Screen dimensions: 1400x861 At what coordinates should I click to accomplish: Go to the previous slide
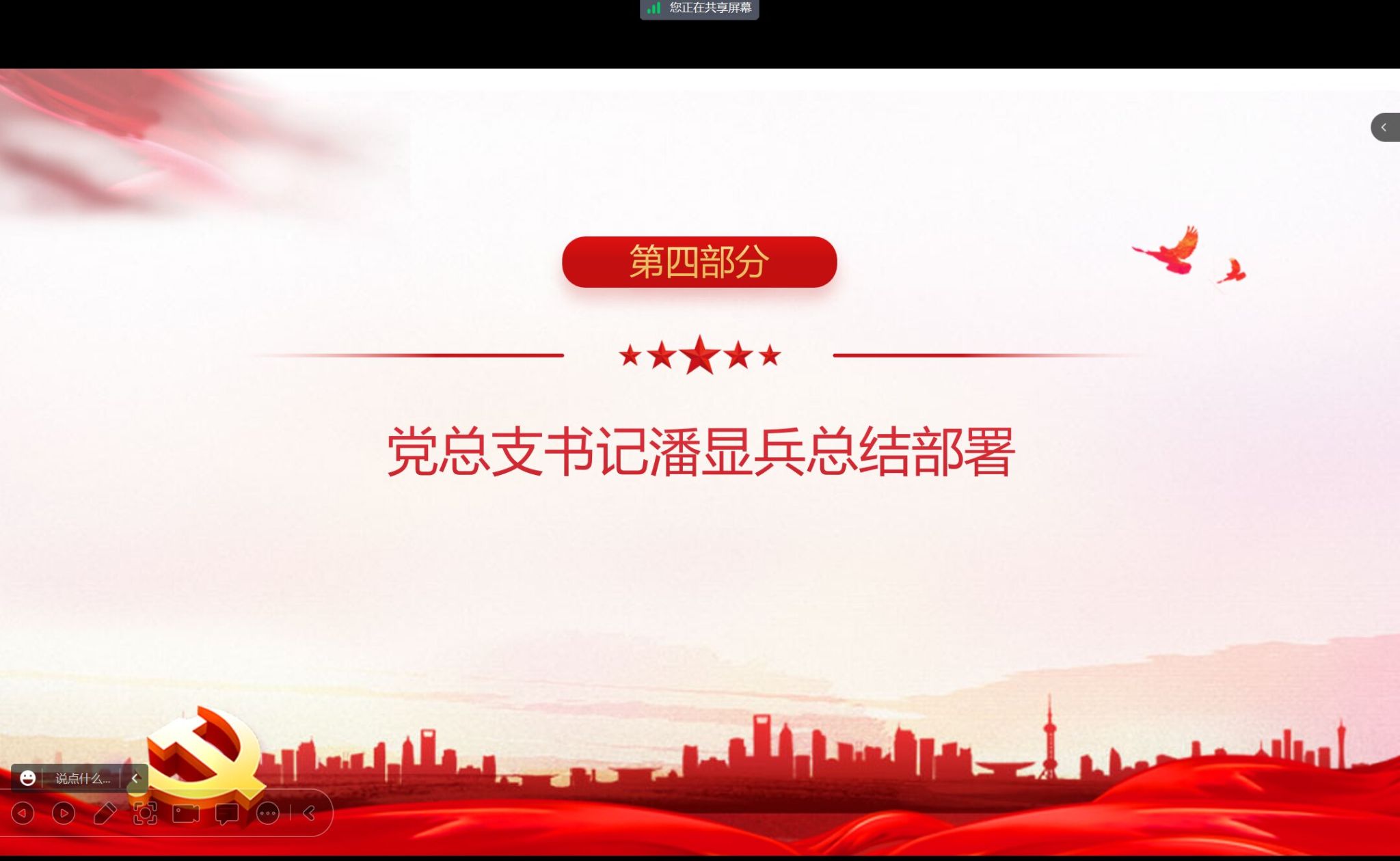point(23,813)
